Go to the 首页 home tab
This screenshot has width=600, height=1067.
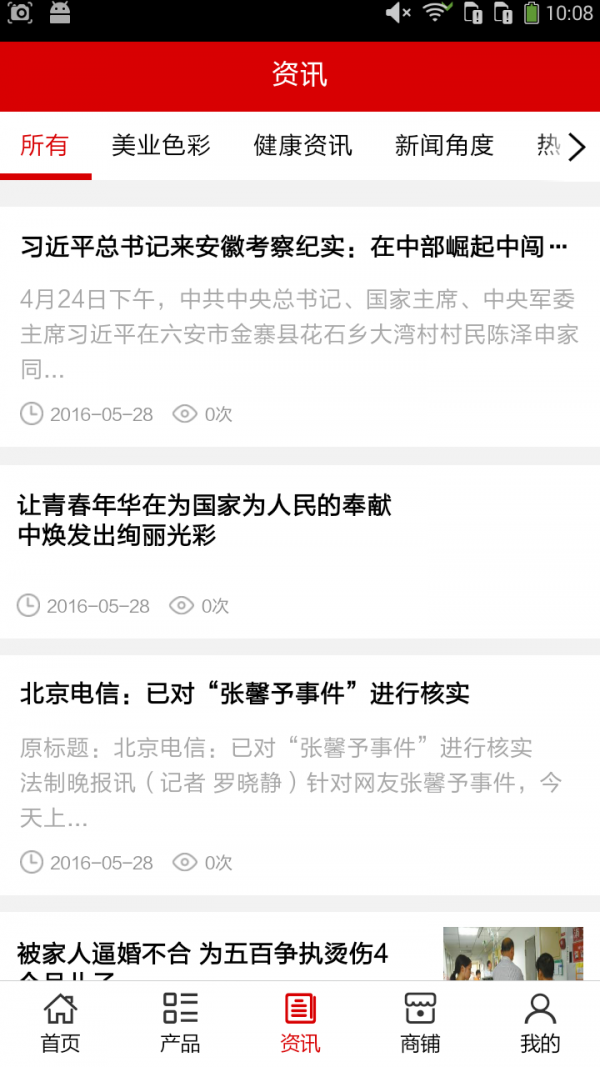(60, 1023)
